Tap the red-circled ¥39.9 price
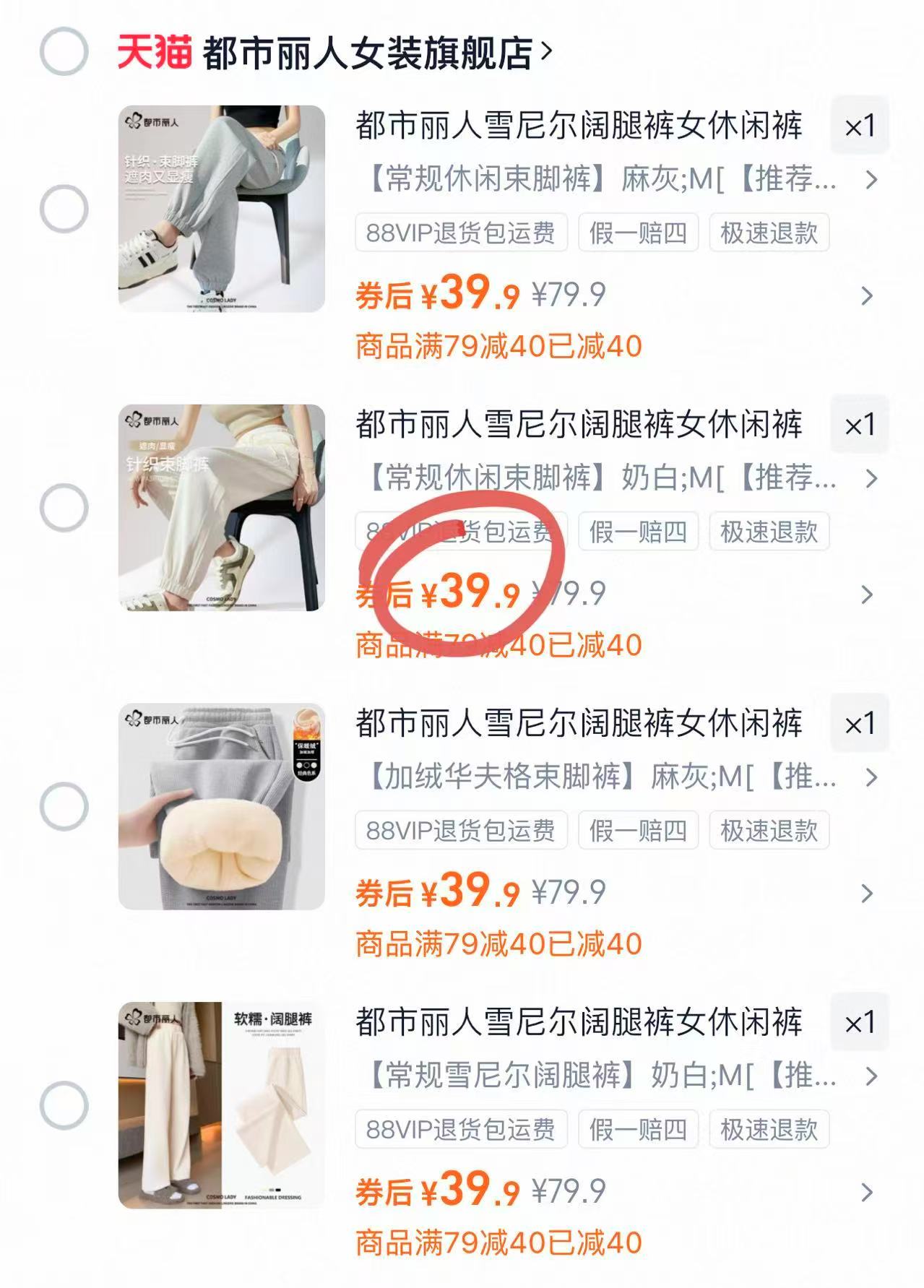The height and width of the screenshot is (1288, 924). pos(470,594)
